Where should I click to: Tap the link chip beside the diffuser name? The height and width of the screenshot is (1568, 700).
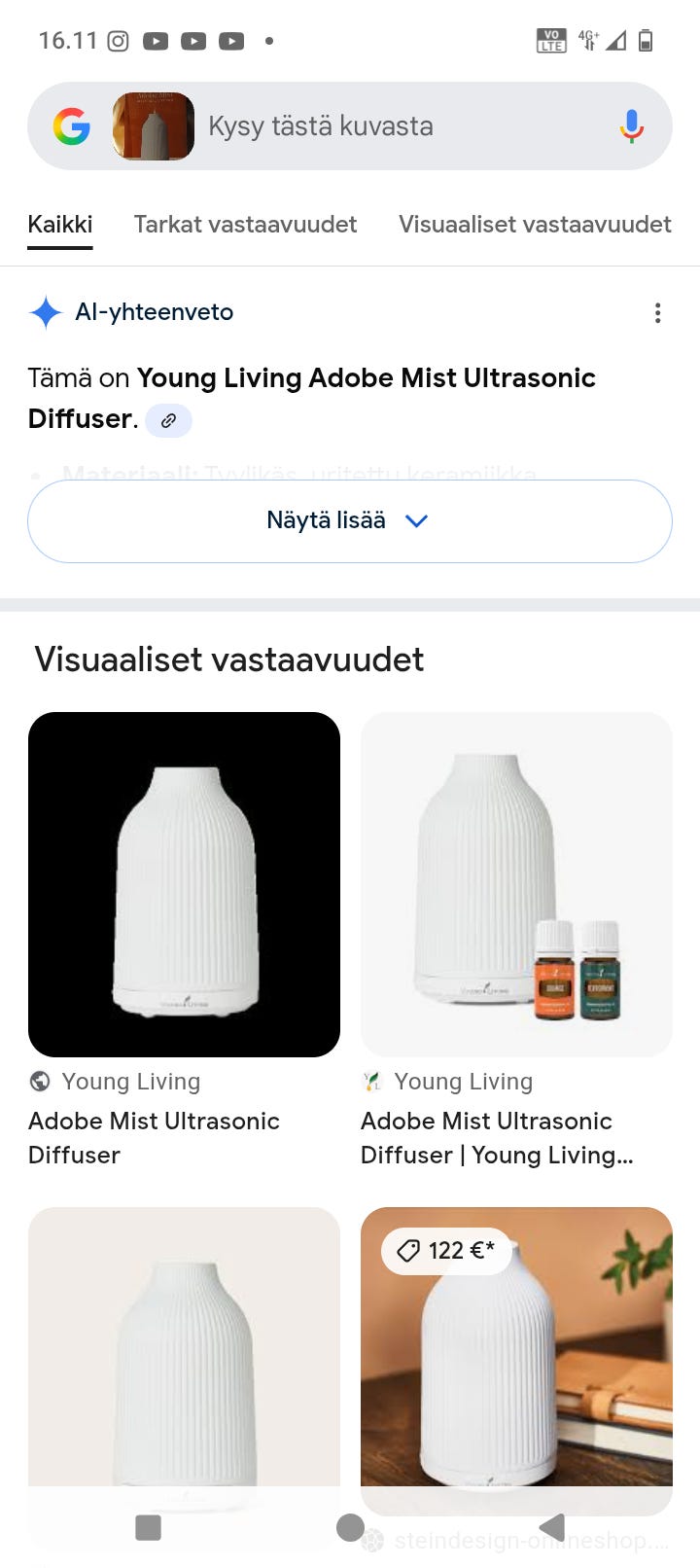click(x=168, y=420)
